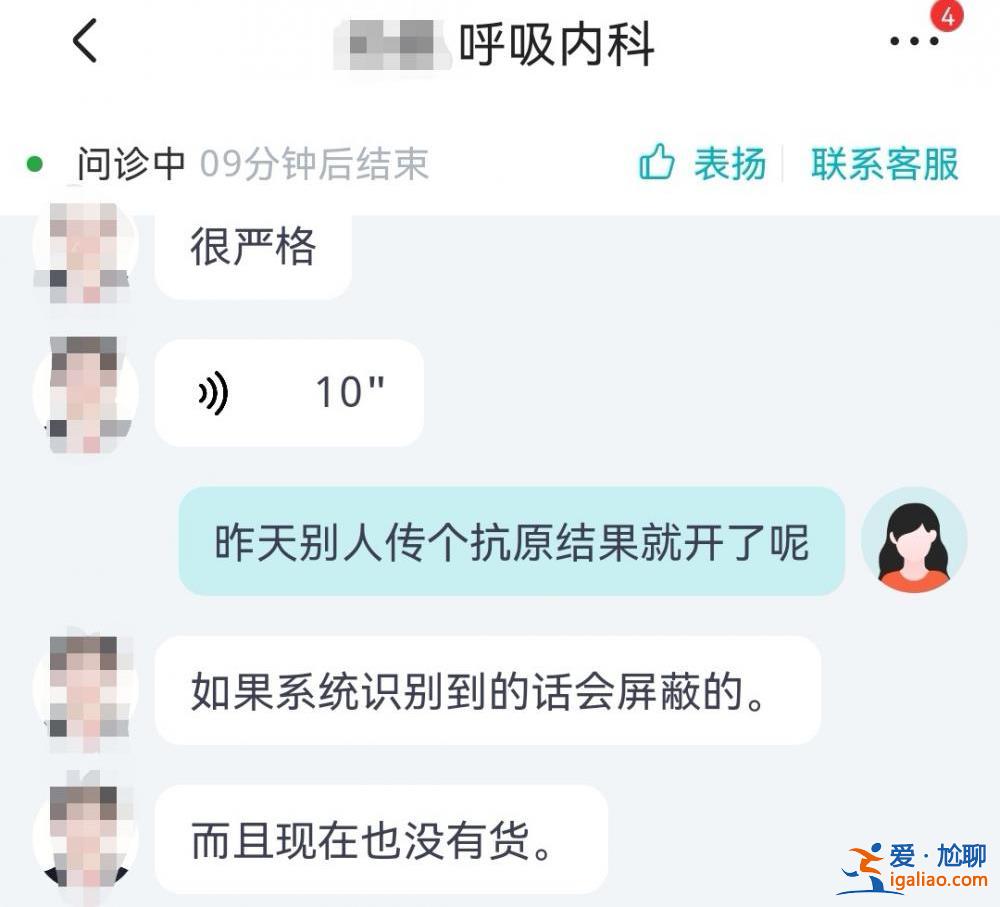
Task: Tap 表扬 to praise the doctor
Action: pyautogui.click(x=703, y=164)
